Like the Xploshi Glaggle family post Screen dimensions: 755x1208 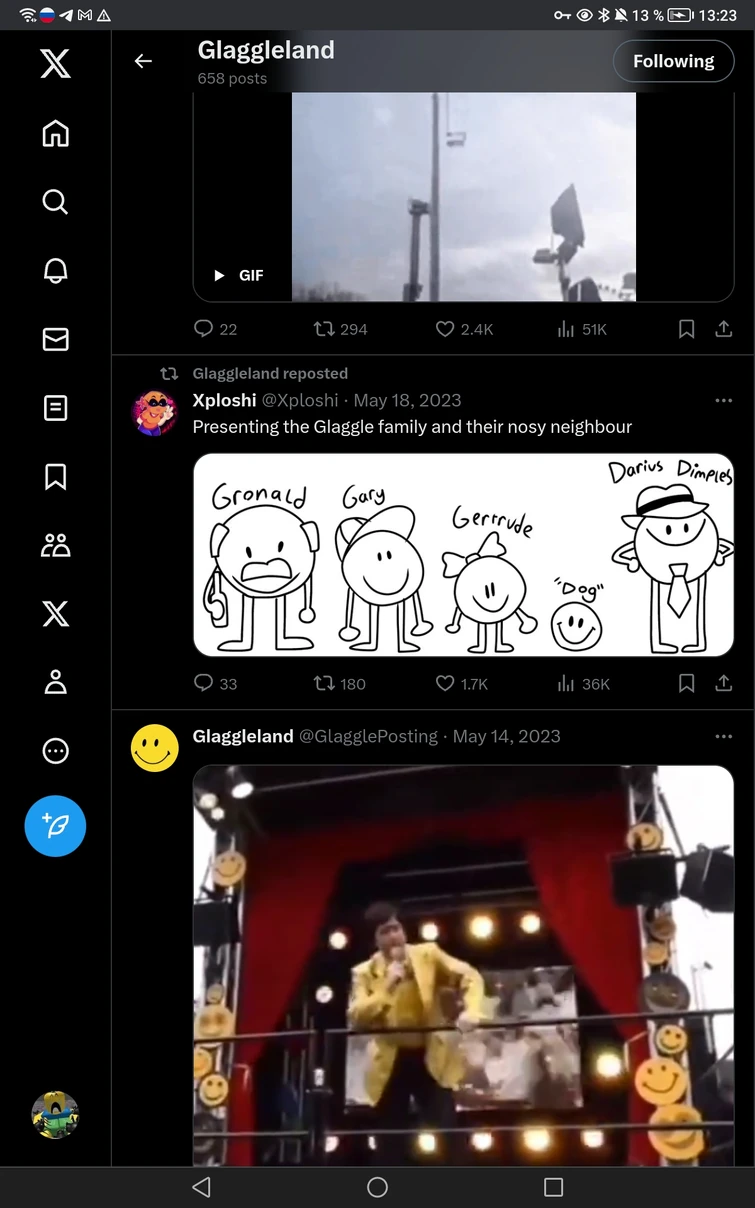pyautogui.click(x=446, y=683)
